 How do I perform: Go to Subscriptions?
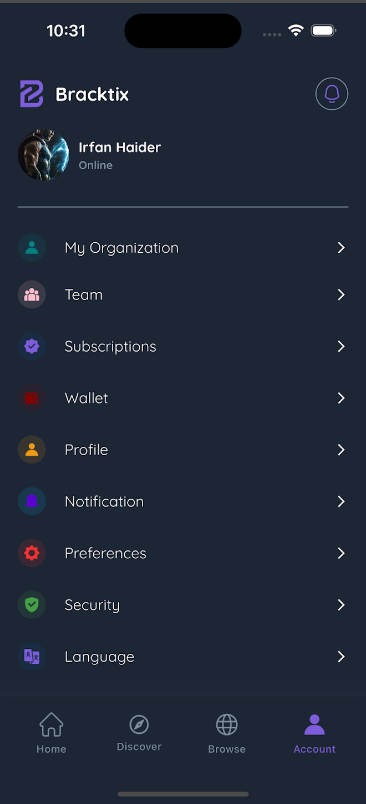tap(183, 347)
